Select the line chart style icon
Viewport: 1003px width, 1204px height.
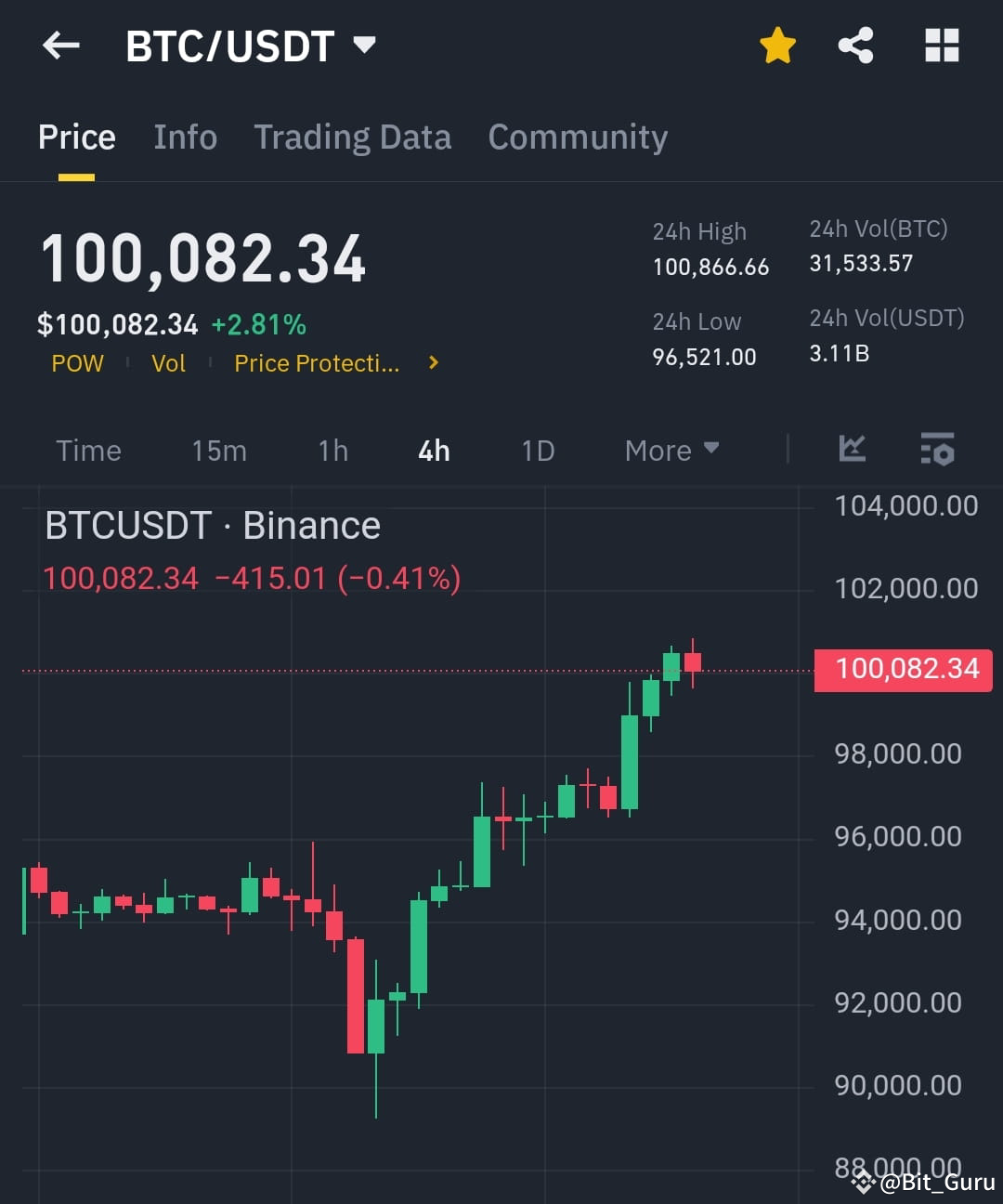point(852,450)
